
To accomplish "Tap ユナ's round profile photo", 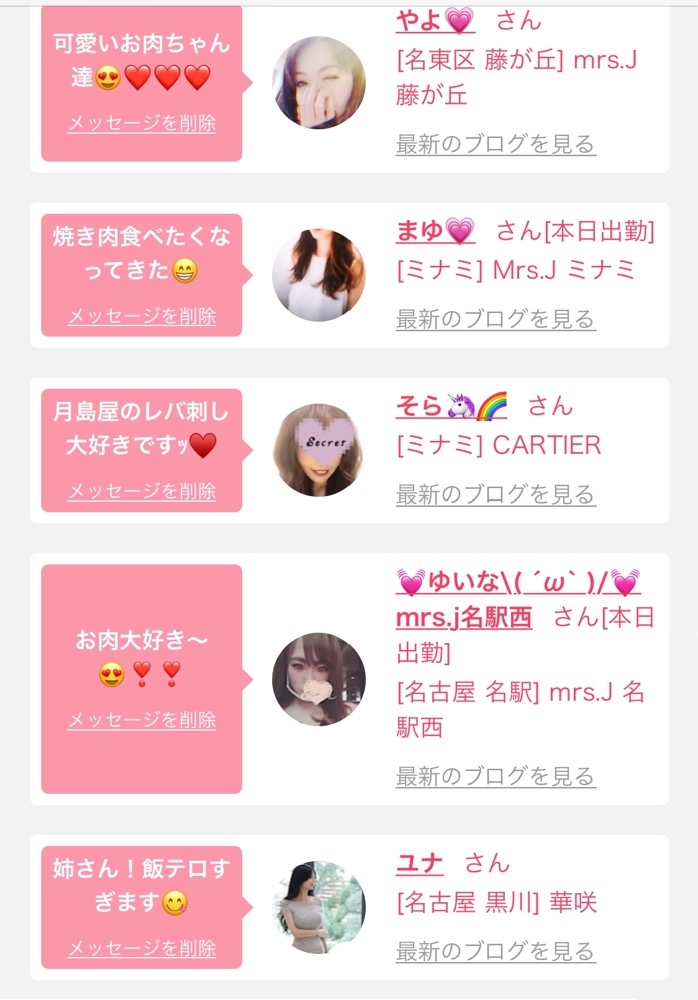I will (x=319, y=908).
